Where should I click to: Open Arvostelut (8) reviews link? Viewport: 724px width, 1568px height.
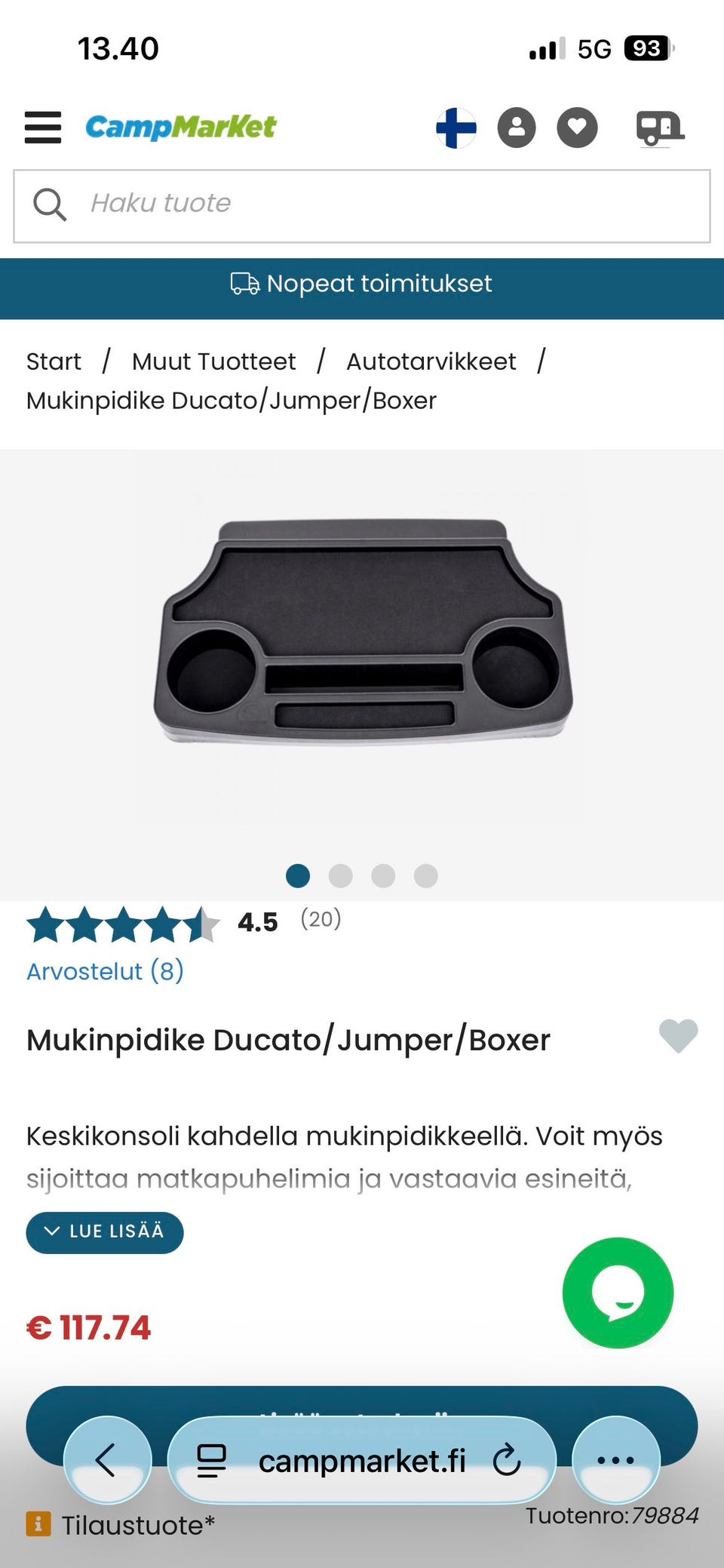(x=105, y=972)
